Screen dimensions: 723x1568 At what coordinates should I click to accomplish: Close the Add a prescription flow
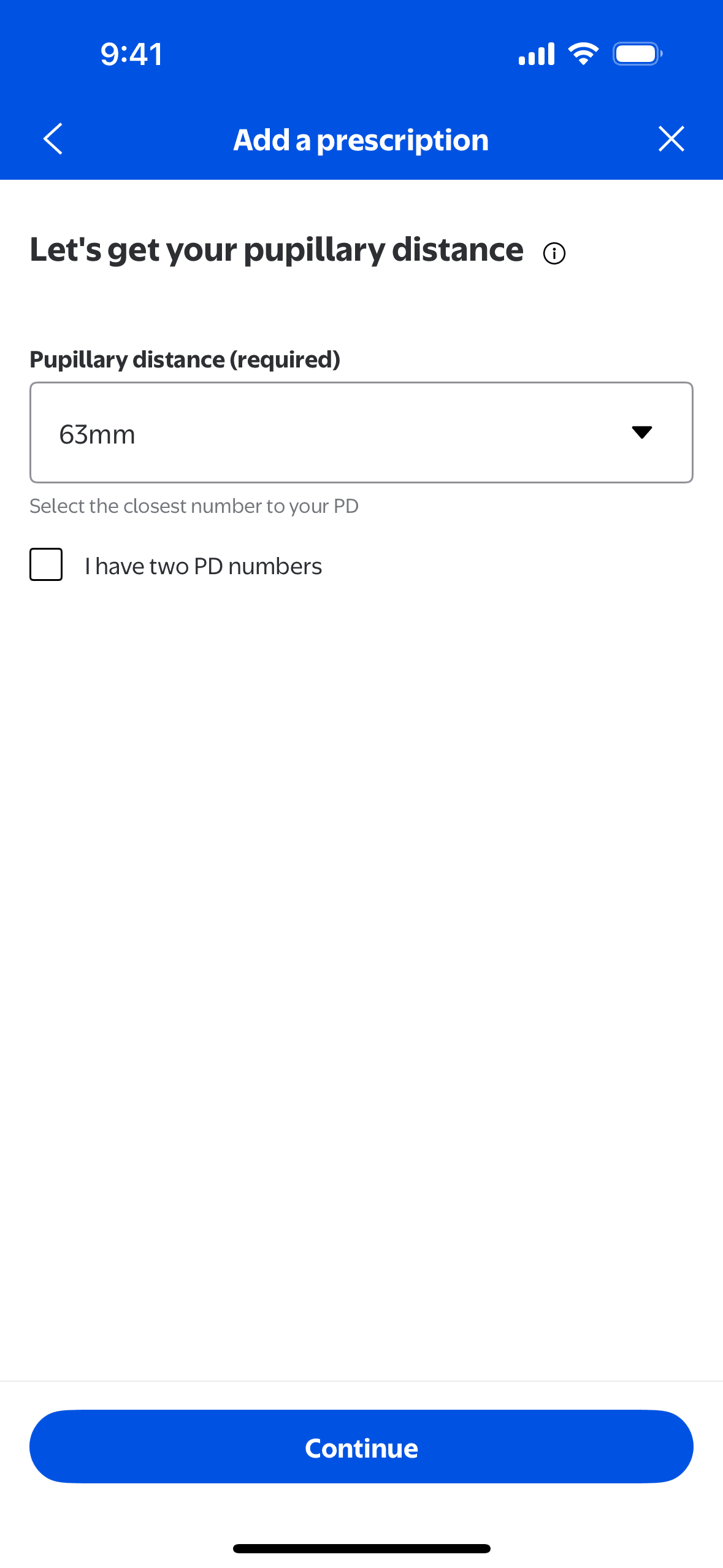[x=671, y=139]
